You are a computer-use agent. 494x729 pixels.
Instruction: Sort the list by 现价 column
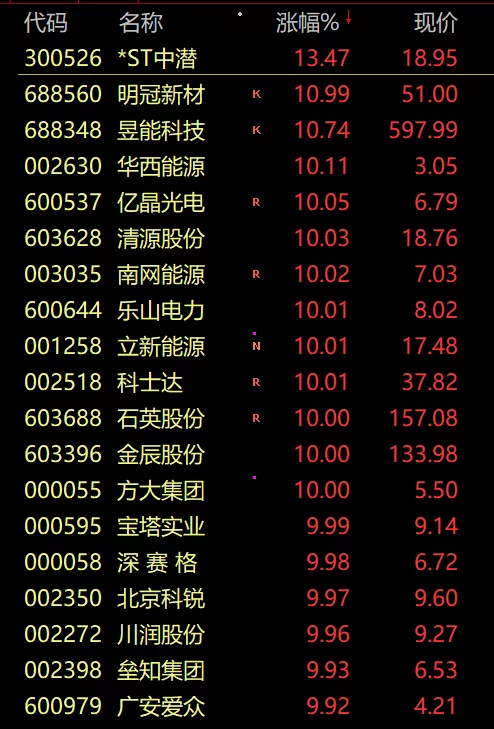pyautogui.click(x=435, y=23)
